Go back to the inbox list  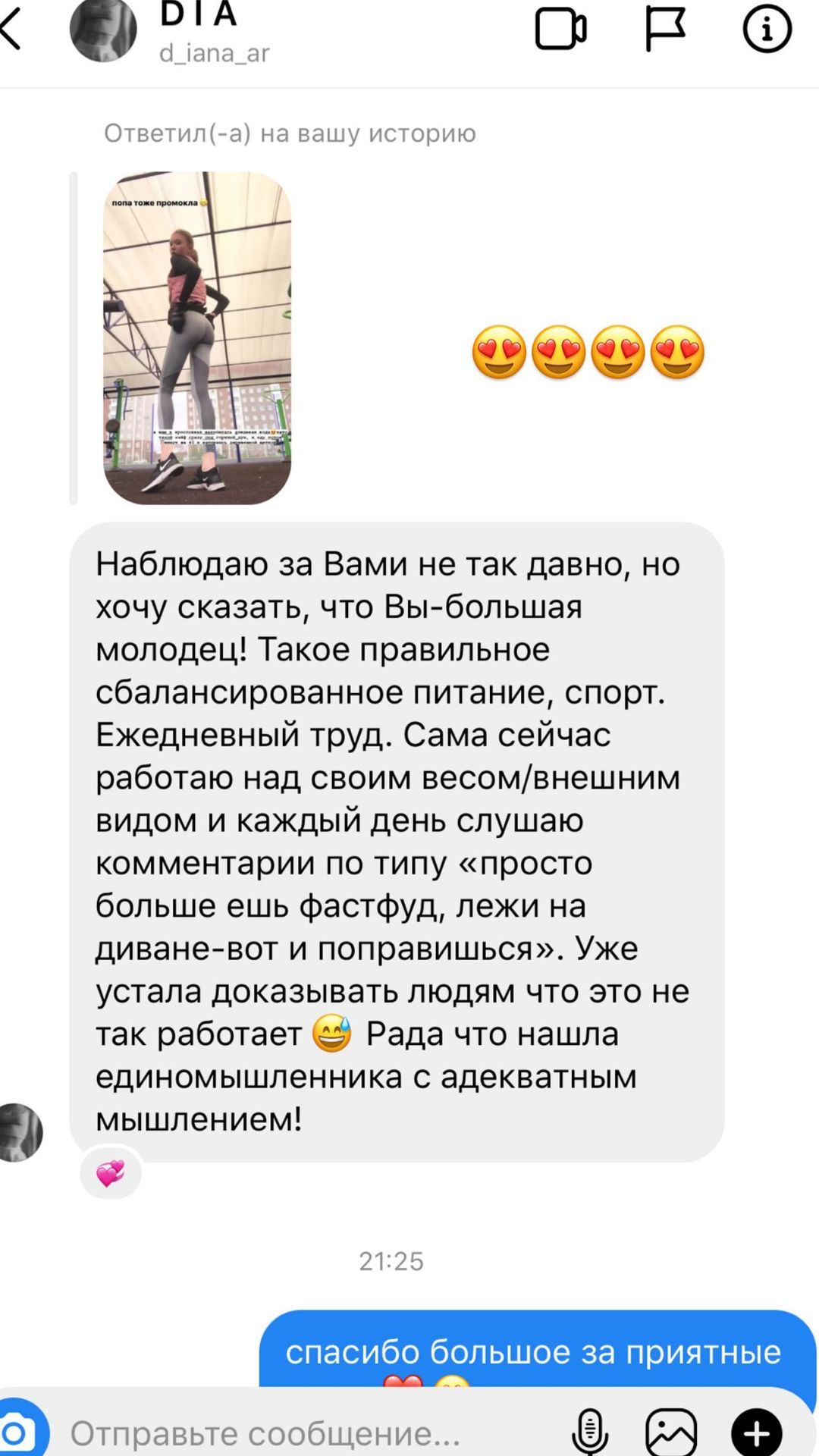tap(14, 30)
